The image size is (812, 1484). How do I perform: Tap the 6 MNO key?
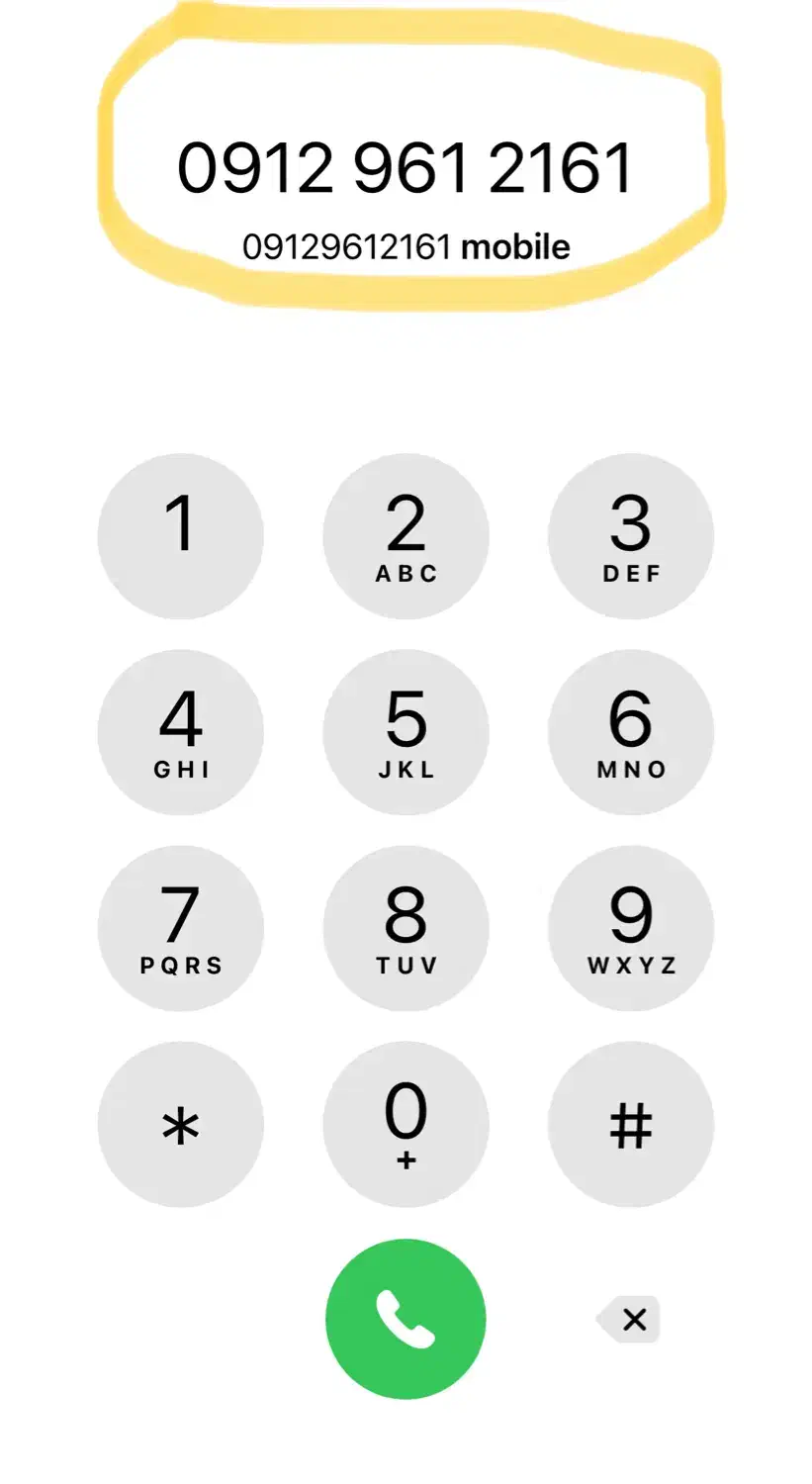point(631,732)
